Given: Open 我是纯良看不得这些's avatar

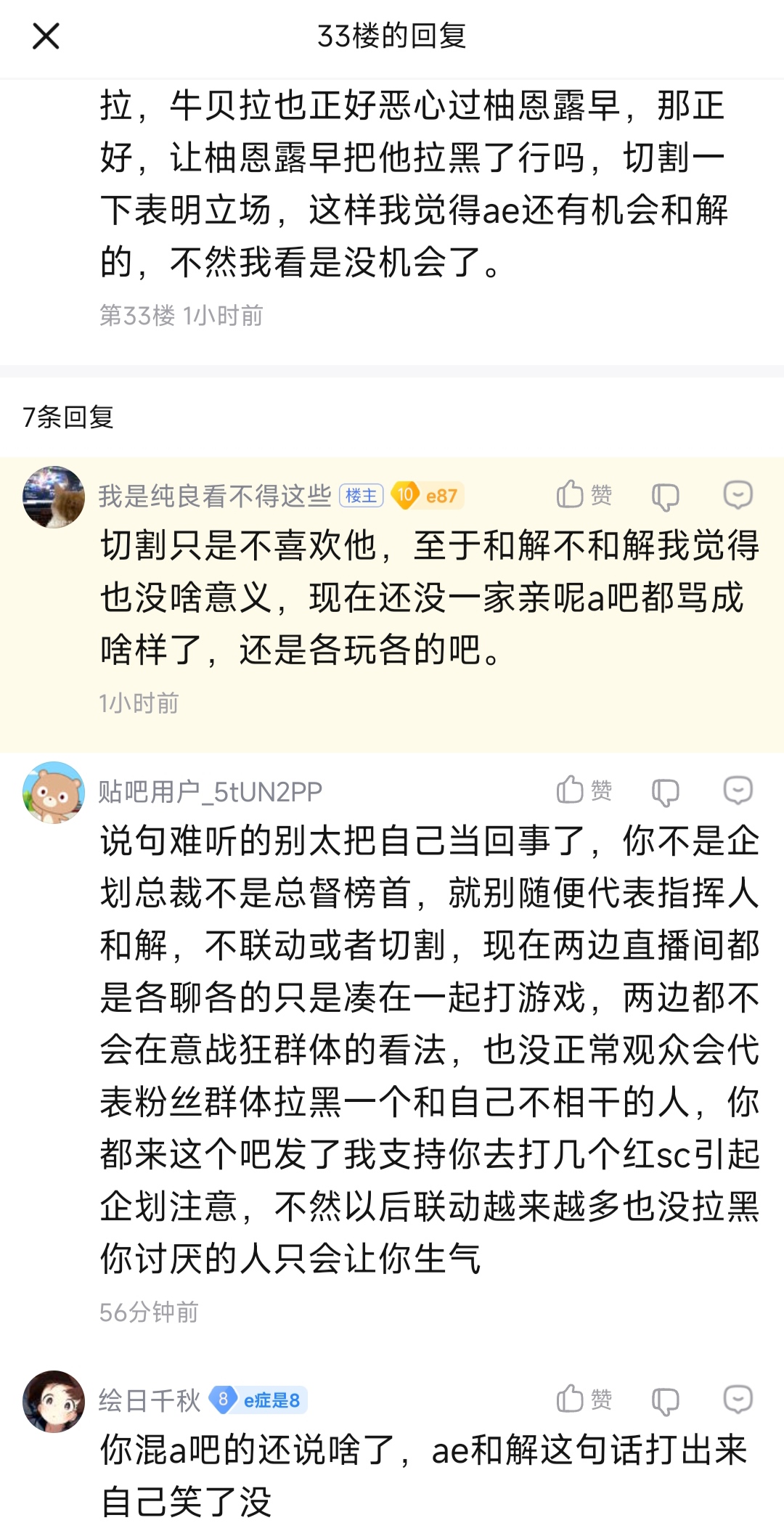Looking at the screenshot, I should [x=54, y=497].
